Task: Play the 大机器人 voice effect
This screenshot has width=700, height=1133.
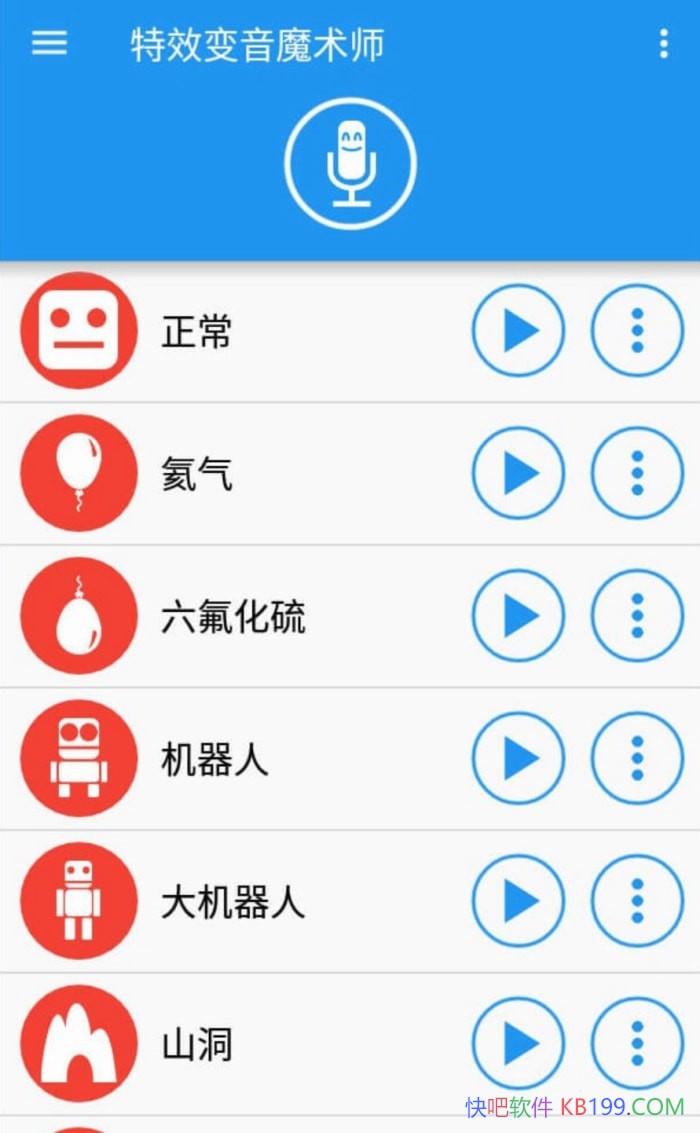Action: 518,901
